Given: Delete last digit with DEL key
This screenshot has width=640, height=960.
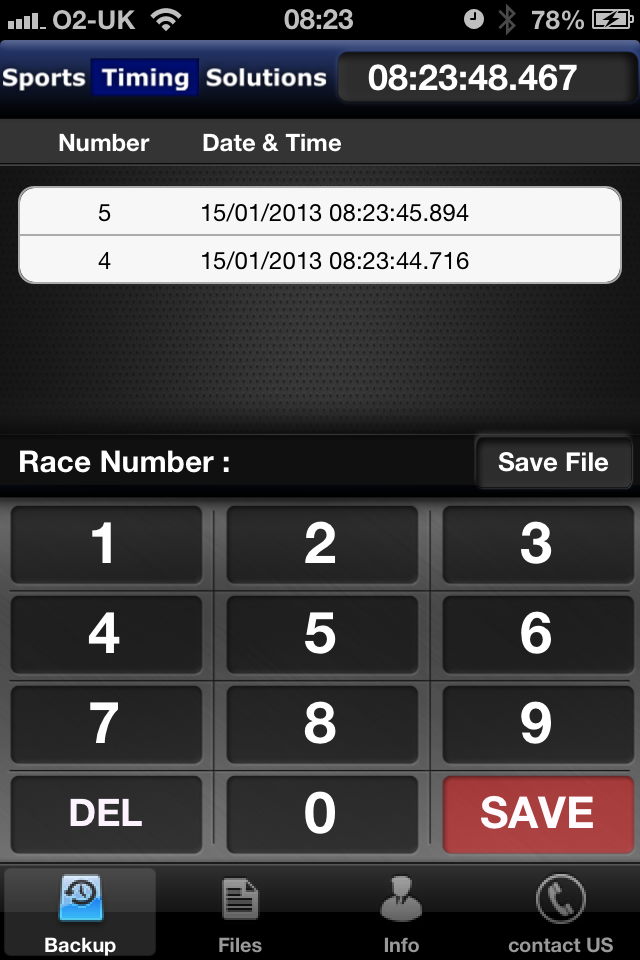Looking at the screenshot, I should 105,813.
